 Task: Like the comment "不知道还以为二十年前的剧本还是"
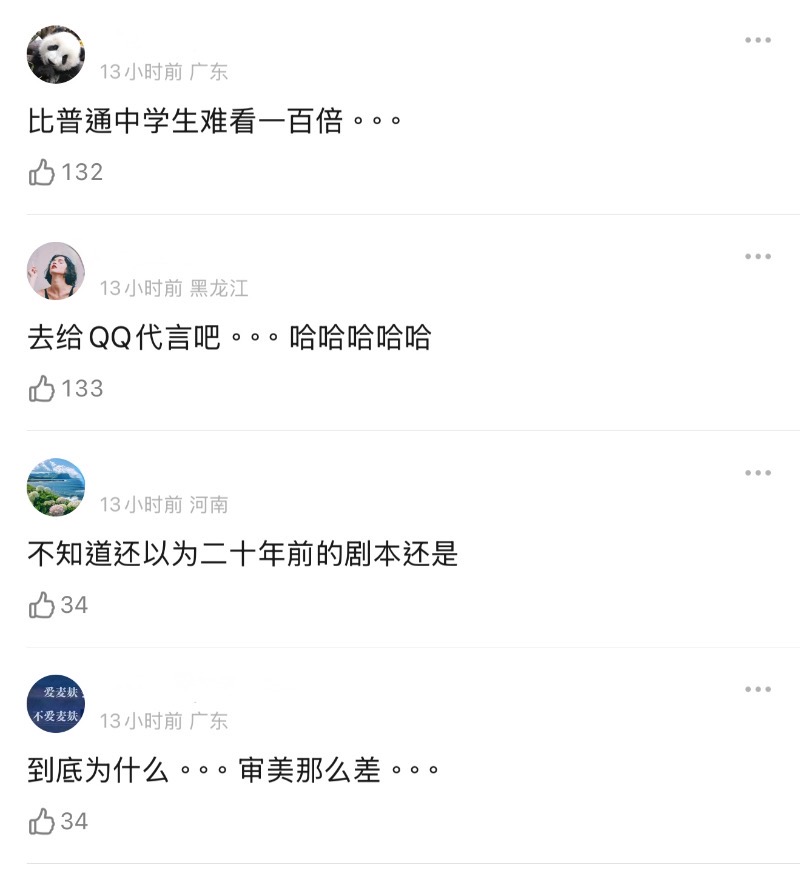tap(42, 605)
